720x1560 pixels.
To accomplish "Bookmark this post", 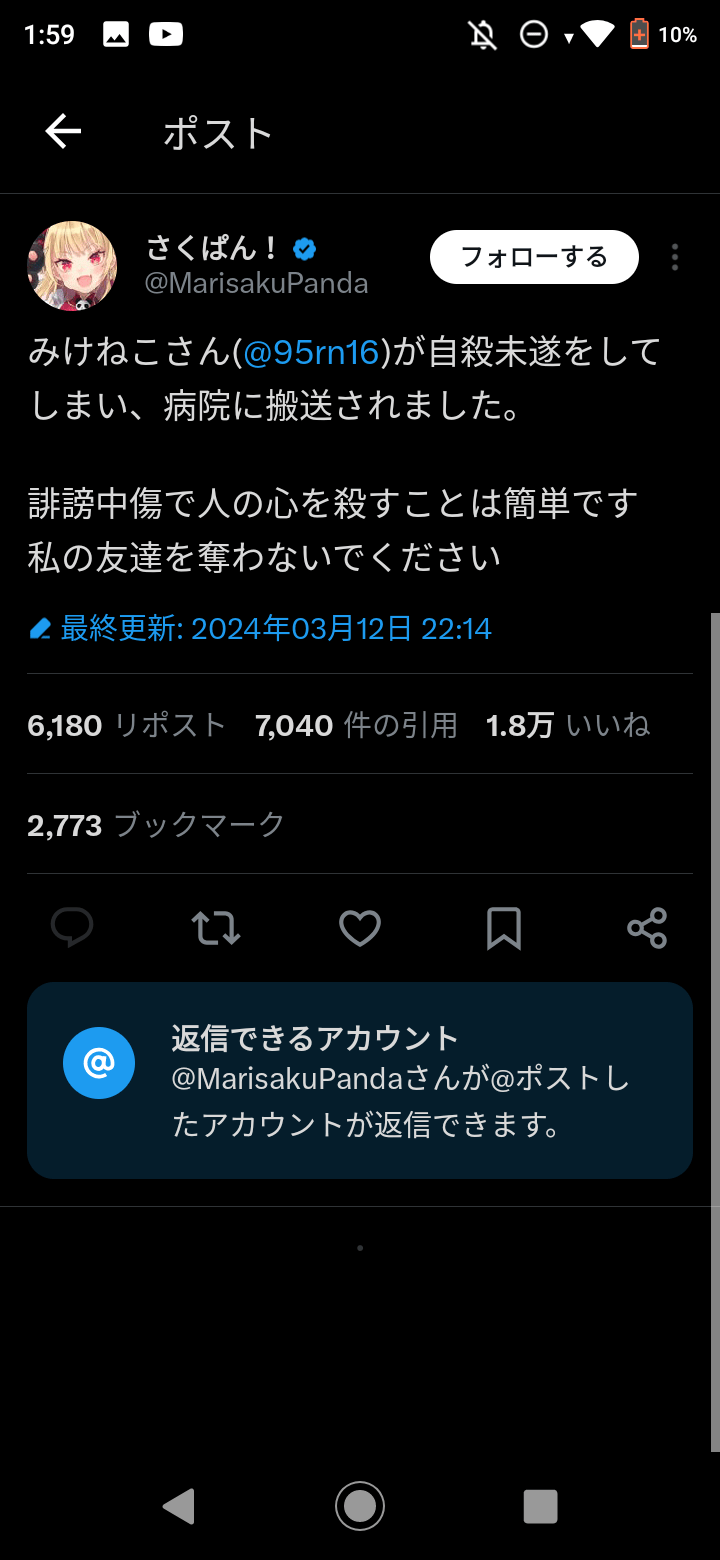I will pos(504,928).
